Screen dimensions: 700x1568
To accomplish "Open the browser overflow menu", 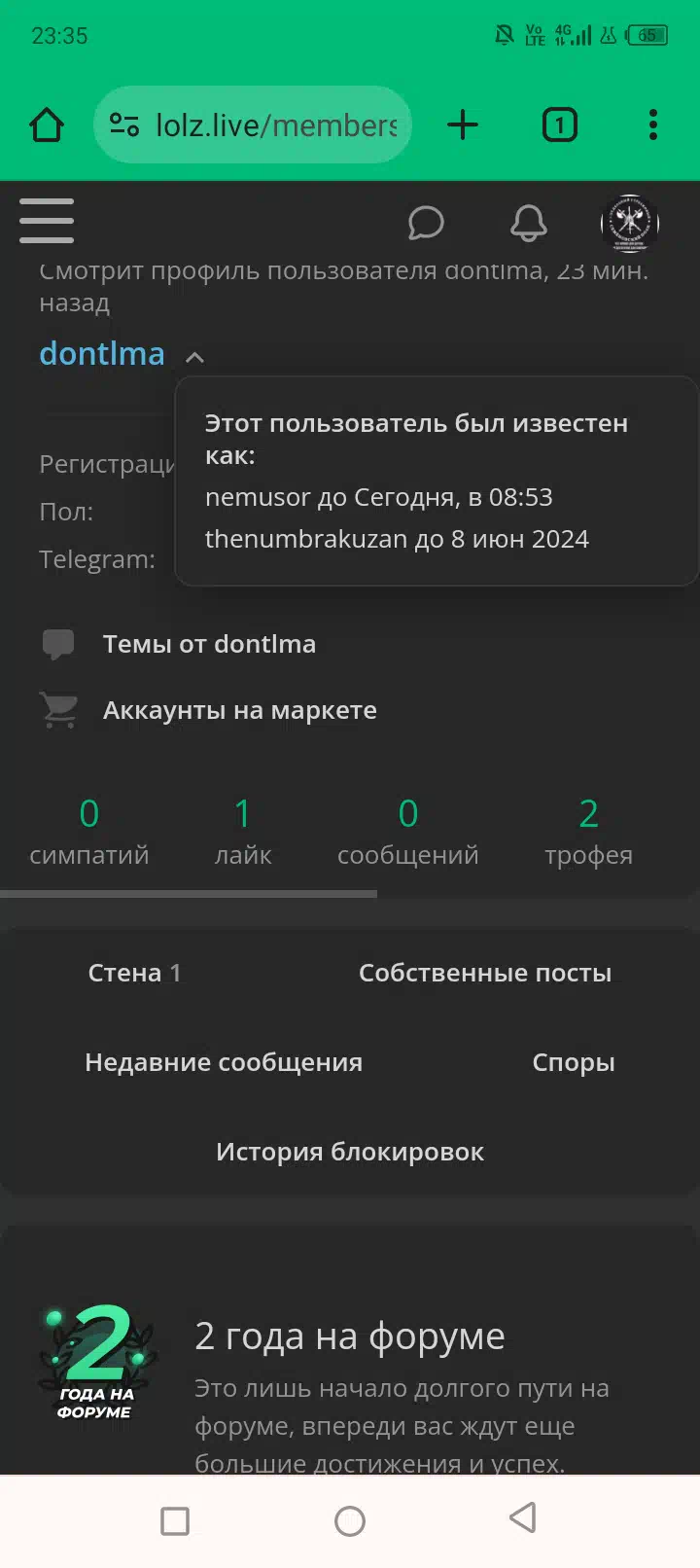I will tap(653, 125).
